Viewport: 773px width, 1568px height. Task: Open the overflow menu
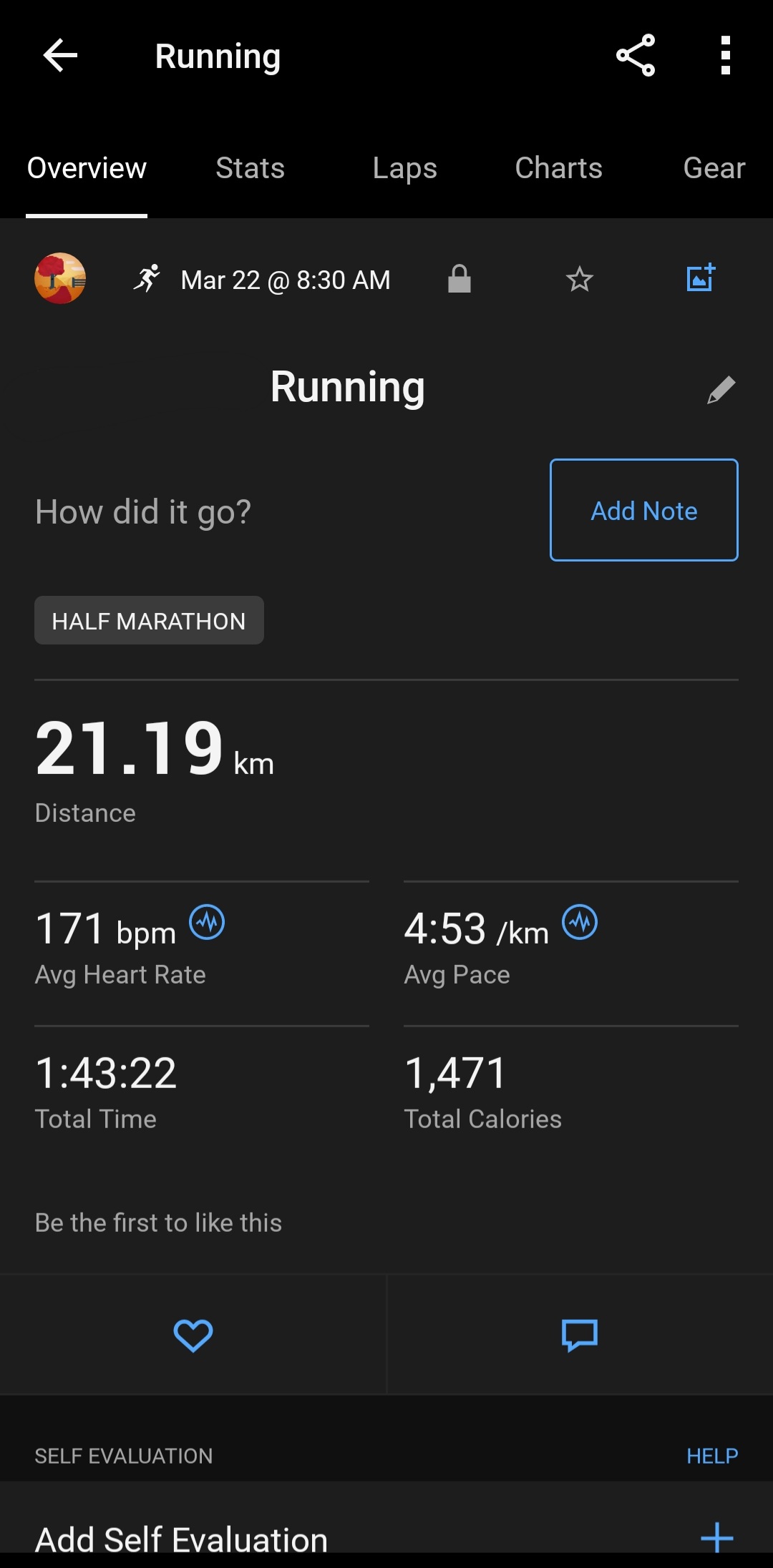[725, 56]
